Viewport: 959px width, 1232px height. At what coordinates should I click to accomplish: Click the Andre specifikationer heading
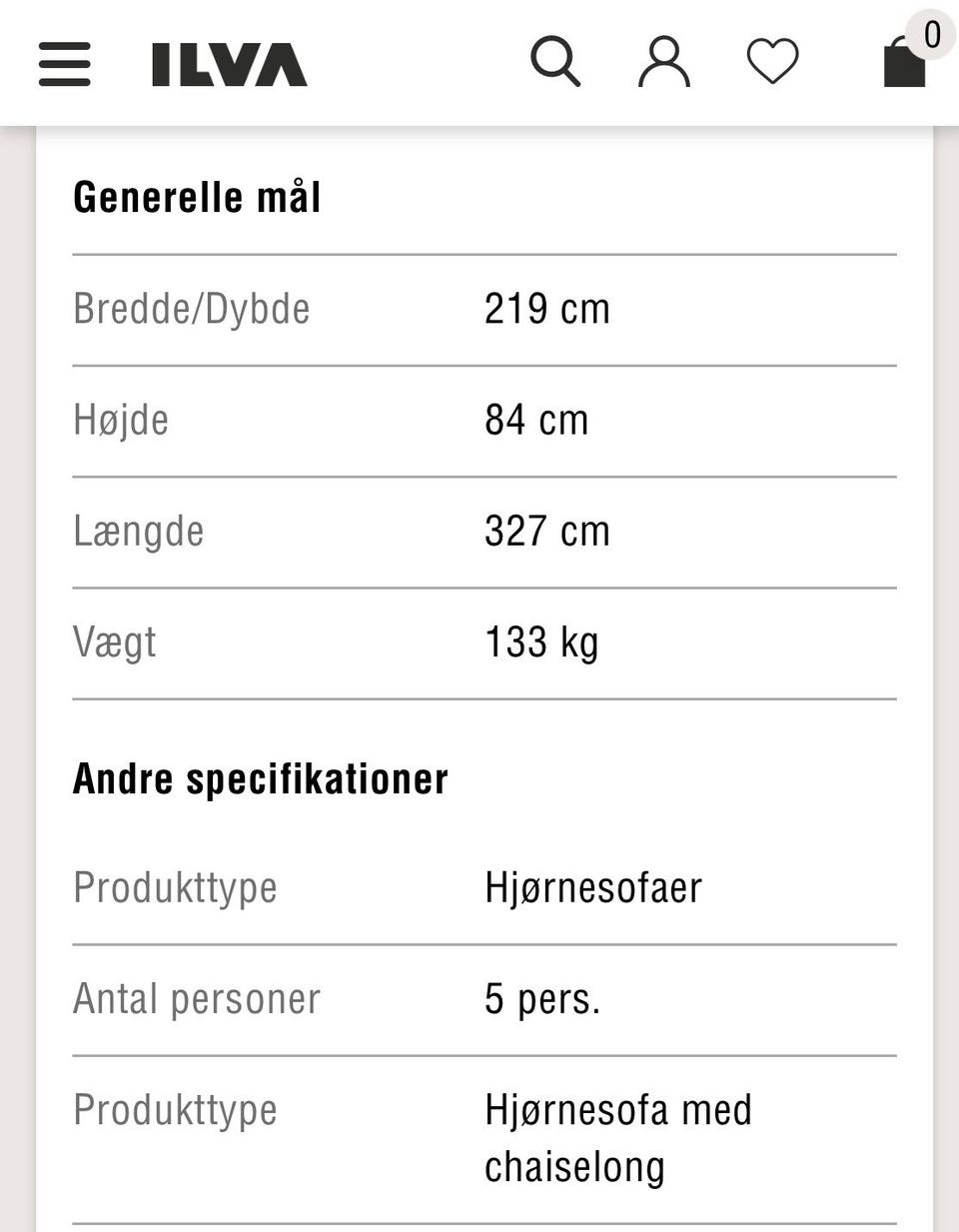click(x=260, y=777)
